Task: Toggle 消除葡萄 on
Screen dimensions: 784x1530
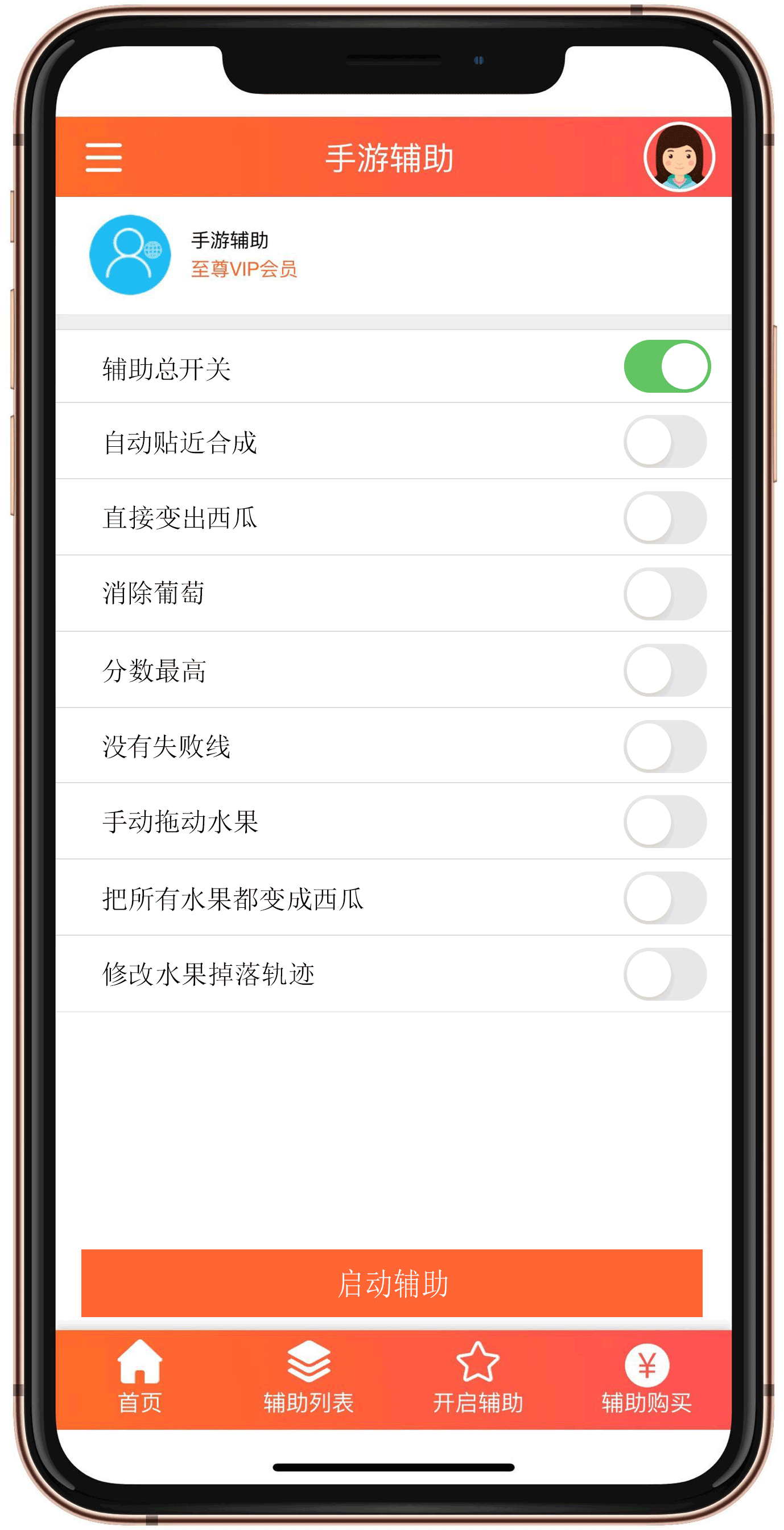Action: click(x=665, y=594)
